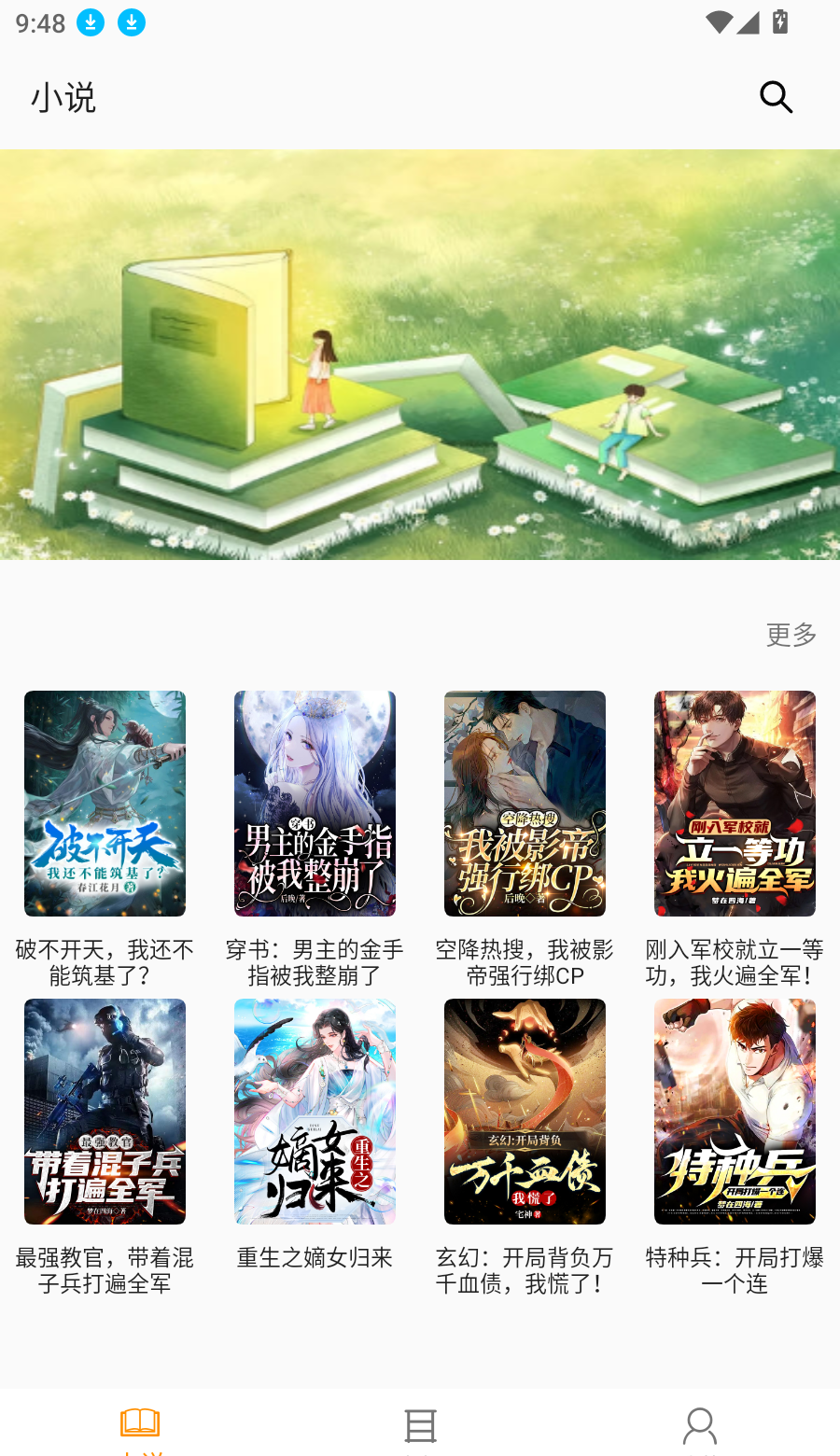Tap the second download icon in the status bar
Screen dimensions: 840x1456
coord(132,22)
